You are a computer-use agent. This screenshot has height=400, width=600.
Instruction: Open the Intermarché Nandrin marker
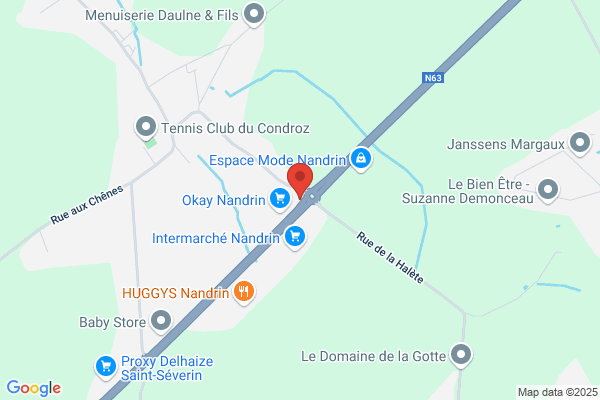(295, 237)
